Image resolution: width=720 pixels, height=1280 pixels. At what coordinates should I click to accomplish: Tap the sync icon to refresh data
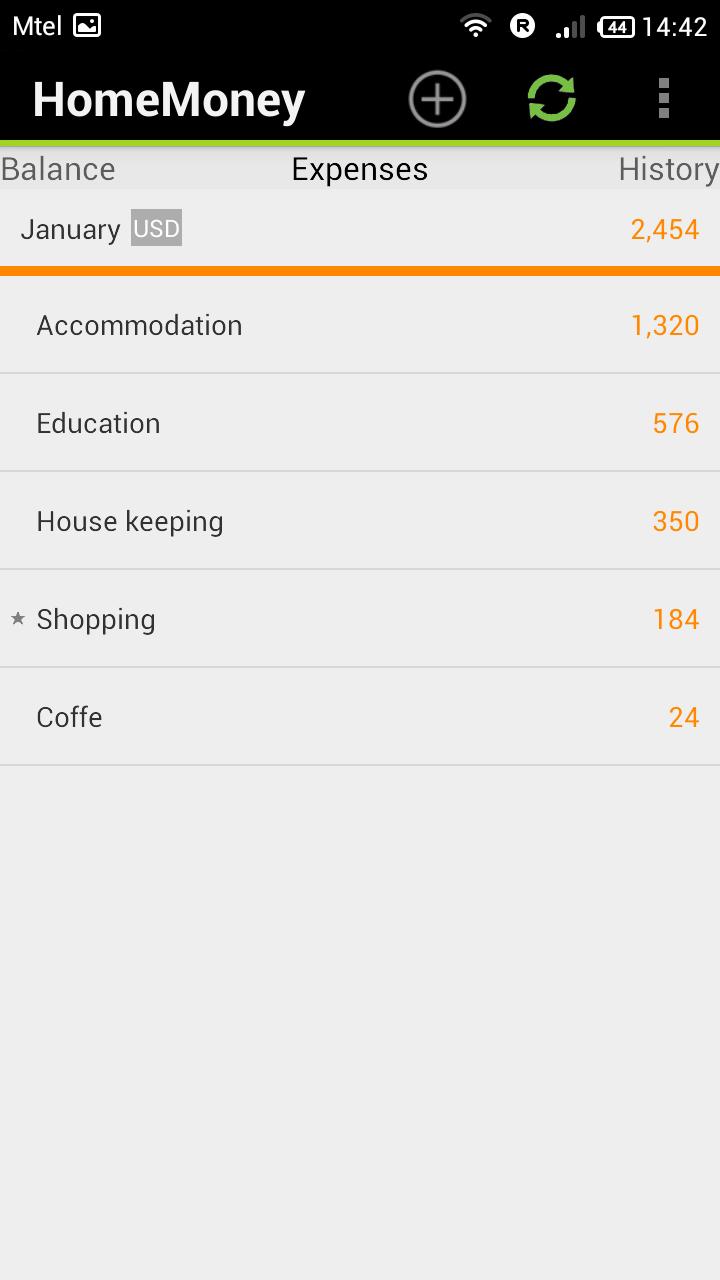[550, 98]
